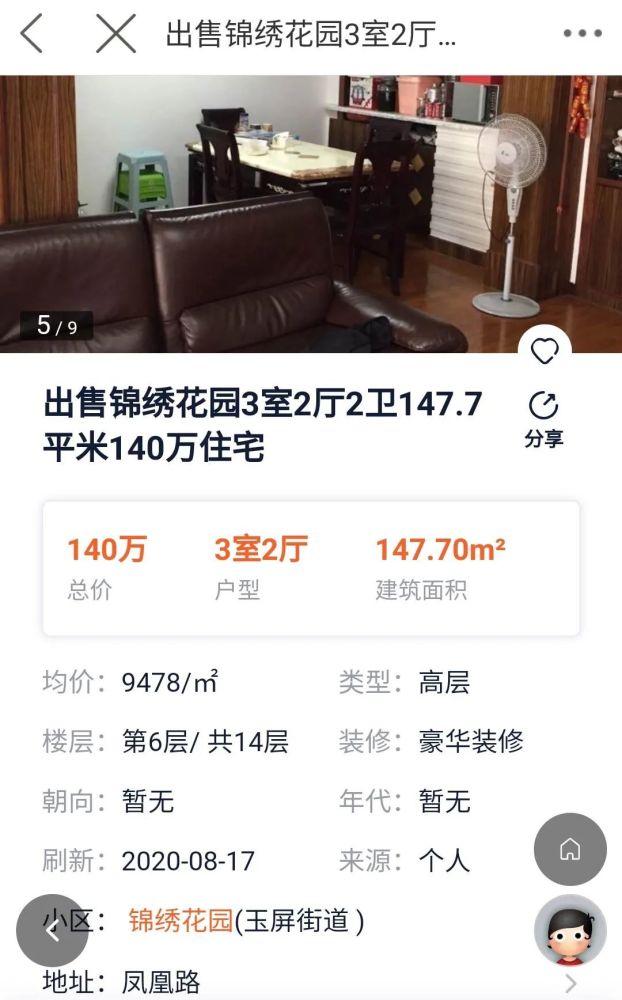Screen dimensions: 622x1000
Task: Open the three-dot overflow menu
Action: click(582, 34)
